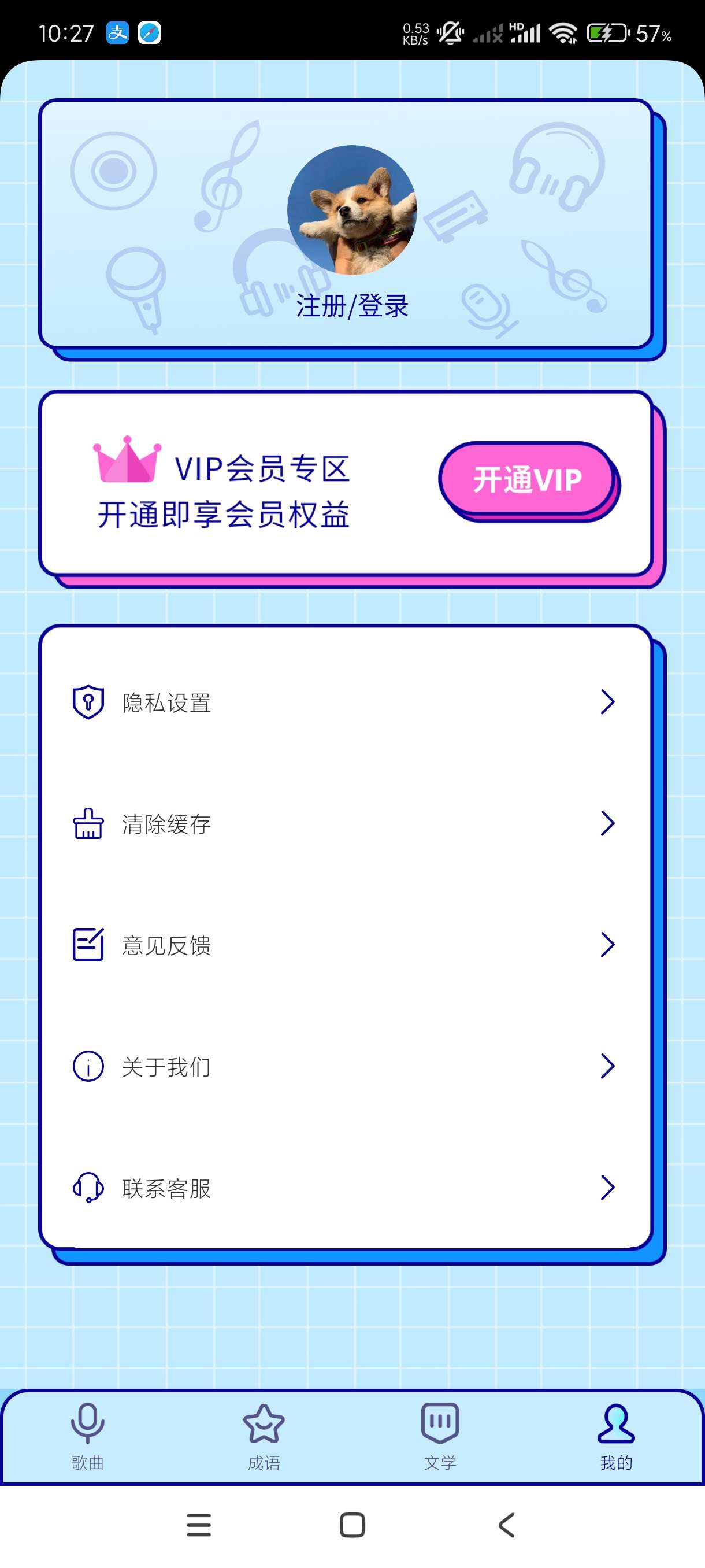View 关于我们 about page
This screenshot has height=1568, width=705.
coord(344,1066)
